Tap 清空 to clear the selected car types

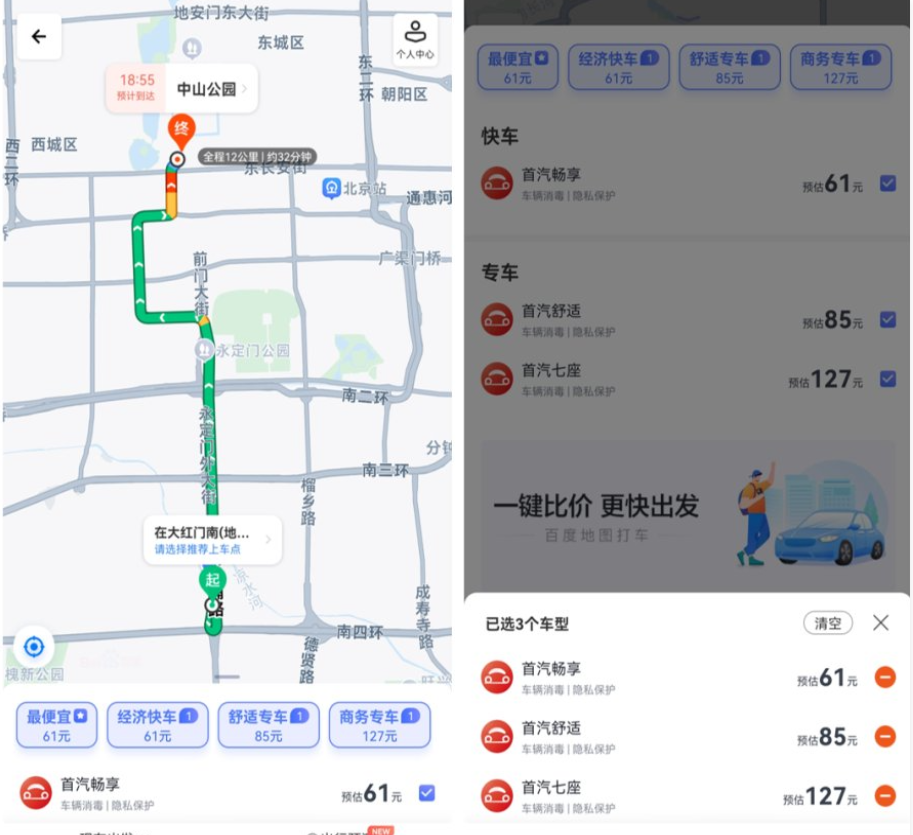[828, 623]
